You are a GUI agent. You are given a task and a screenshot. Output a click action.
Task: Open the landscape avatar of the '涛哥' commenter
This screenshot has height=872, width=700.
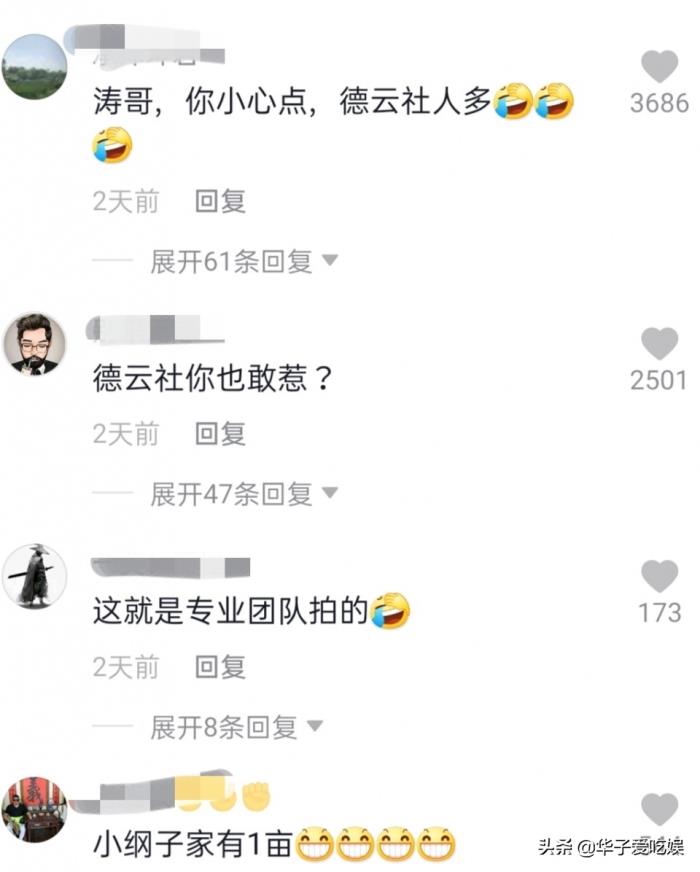tap(34, 67)
